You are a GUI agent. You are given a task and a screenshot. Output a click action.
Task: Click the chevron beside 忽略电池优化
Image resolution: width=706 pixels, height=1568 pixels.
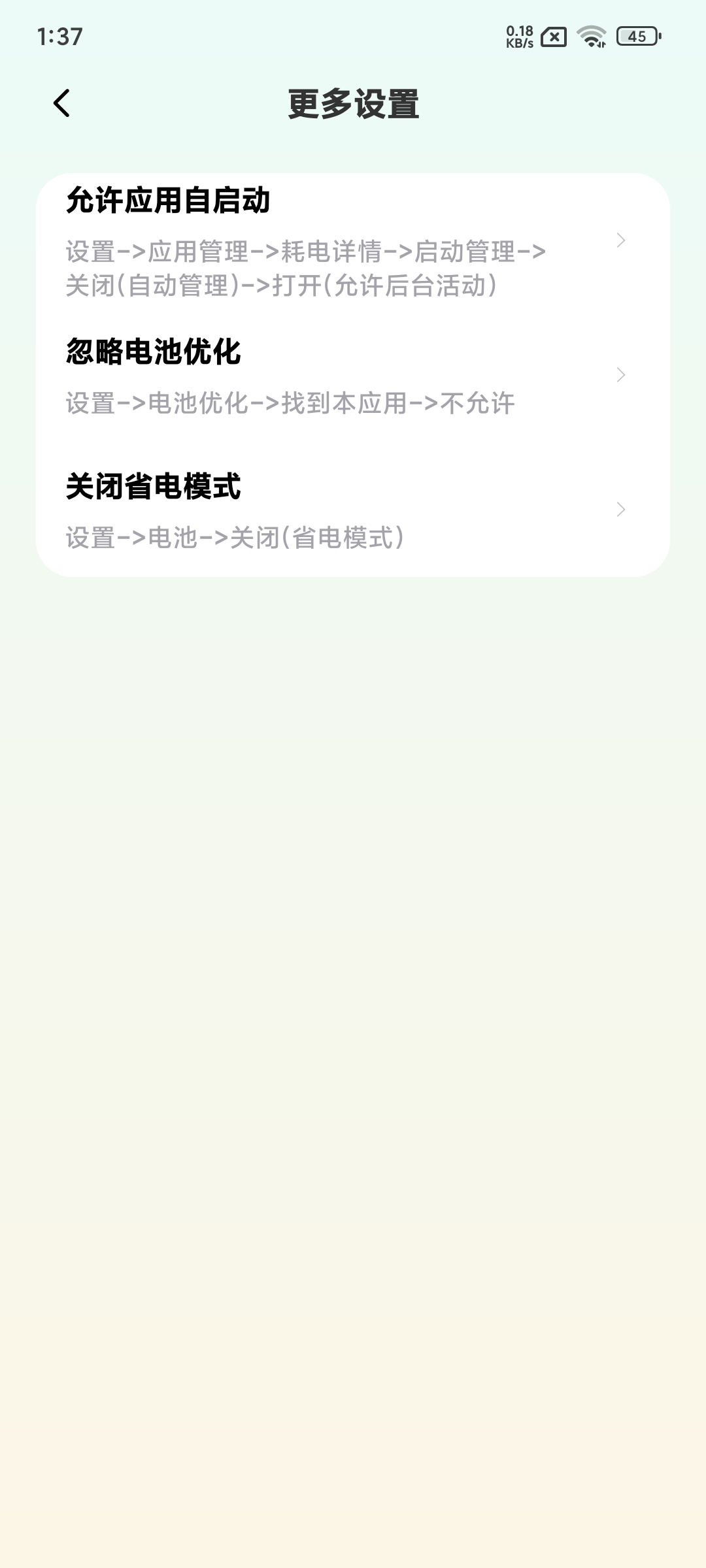tap(620, 375)
